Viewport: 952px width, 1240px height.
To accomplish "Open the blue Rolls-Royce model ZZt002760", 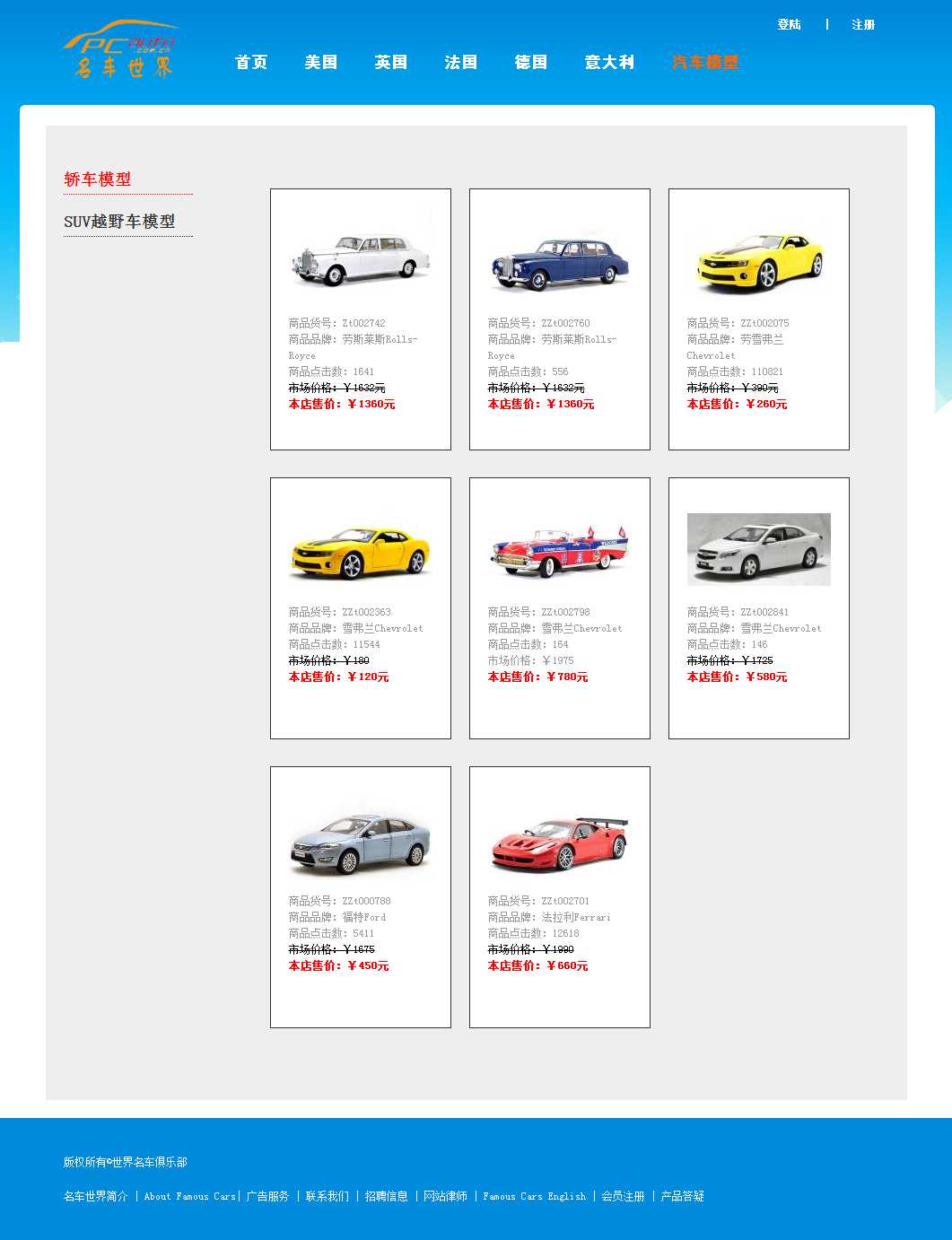I will (560, 263).
